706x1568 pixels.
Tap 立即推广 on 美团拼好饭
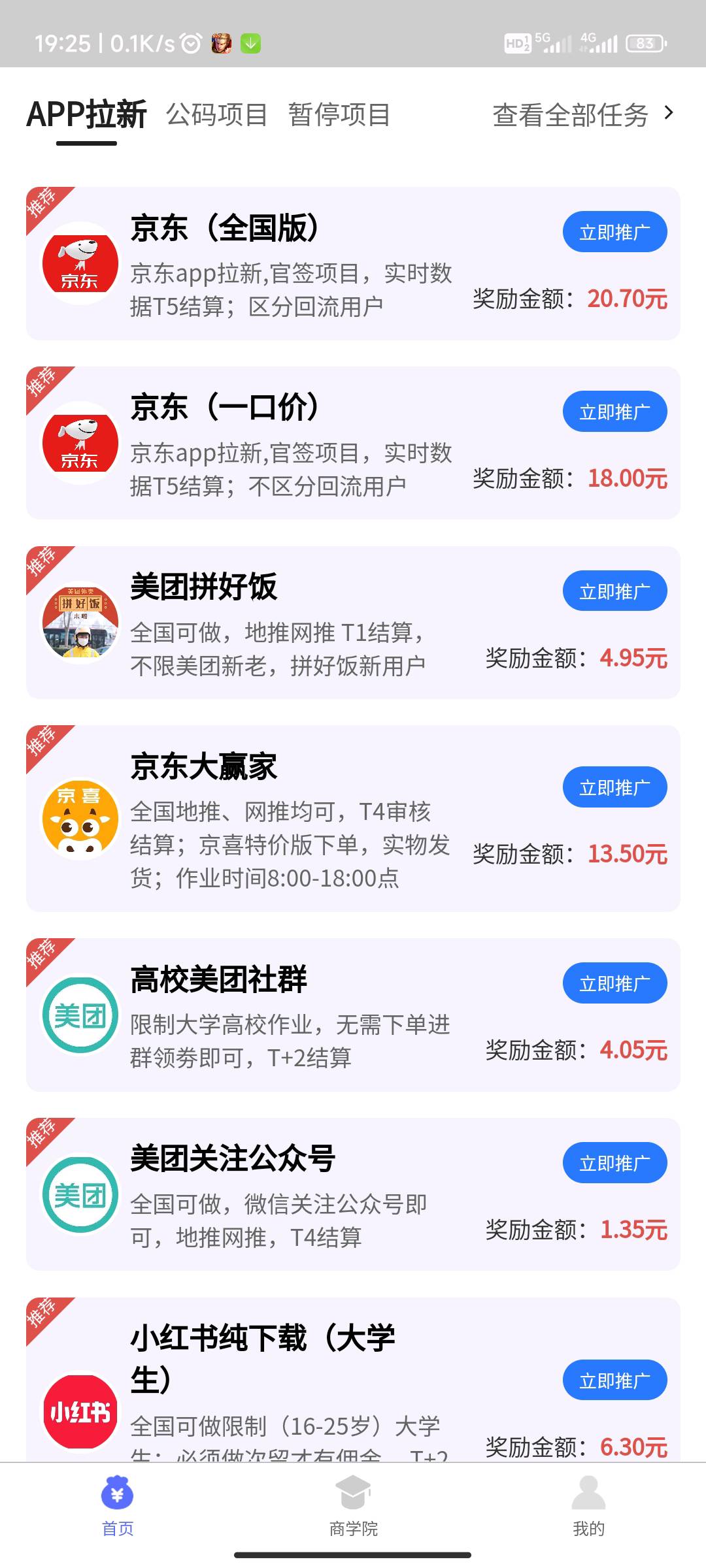(614, 591)
